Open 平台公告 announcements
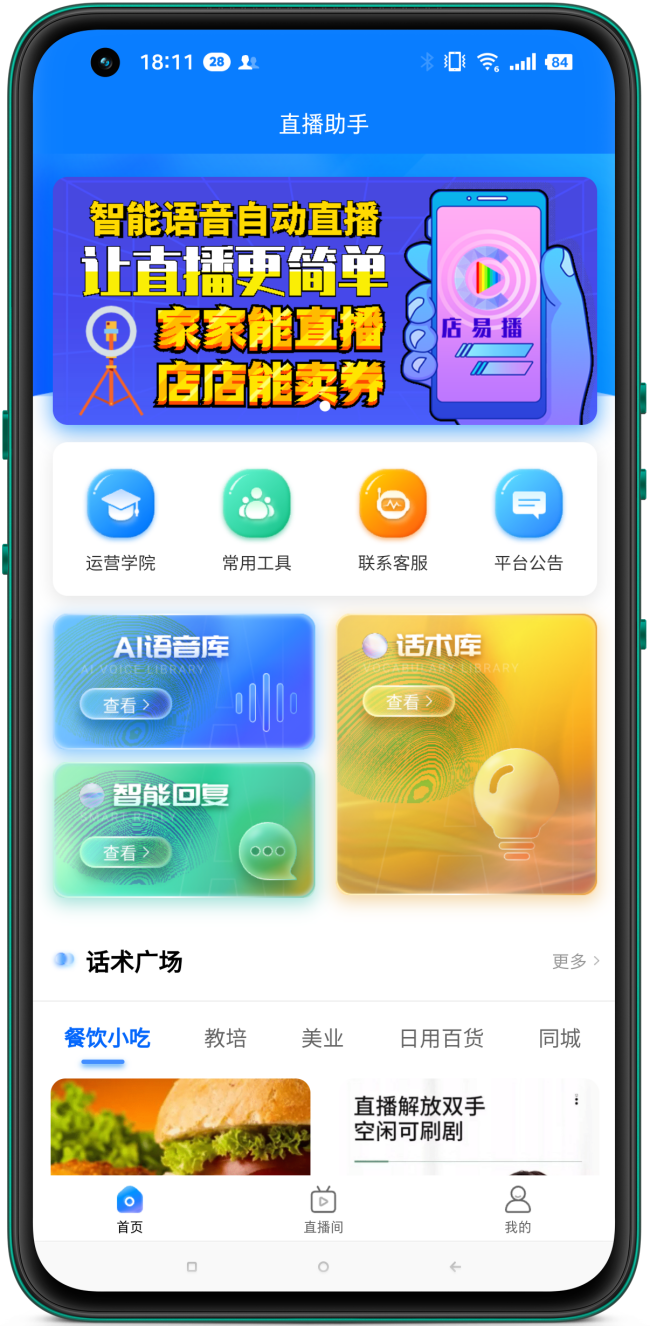Image resolution: width=650 pixels, height=1326 pixels. (x=529, y=520)
